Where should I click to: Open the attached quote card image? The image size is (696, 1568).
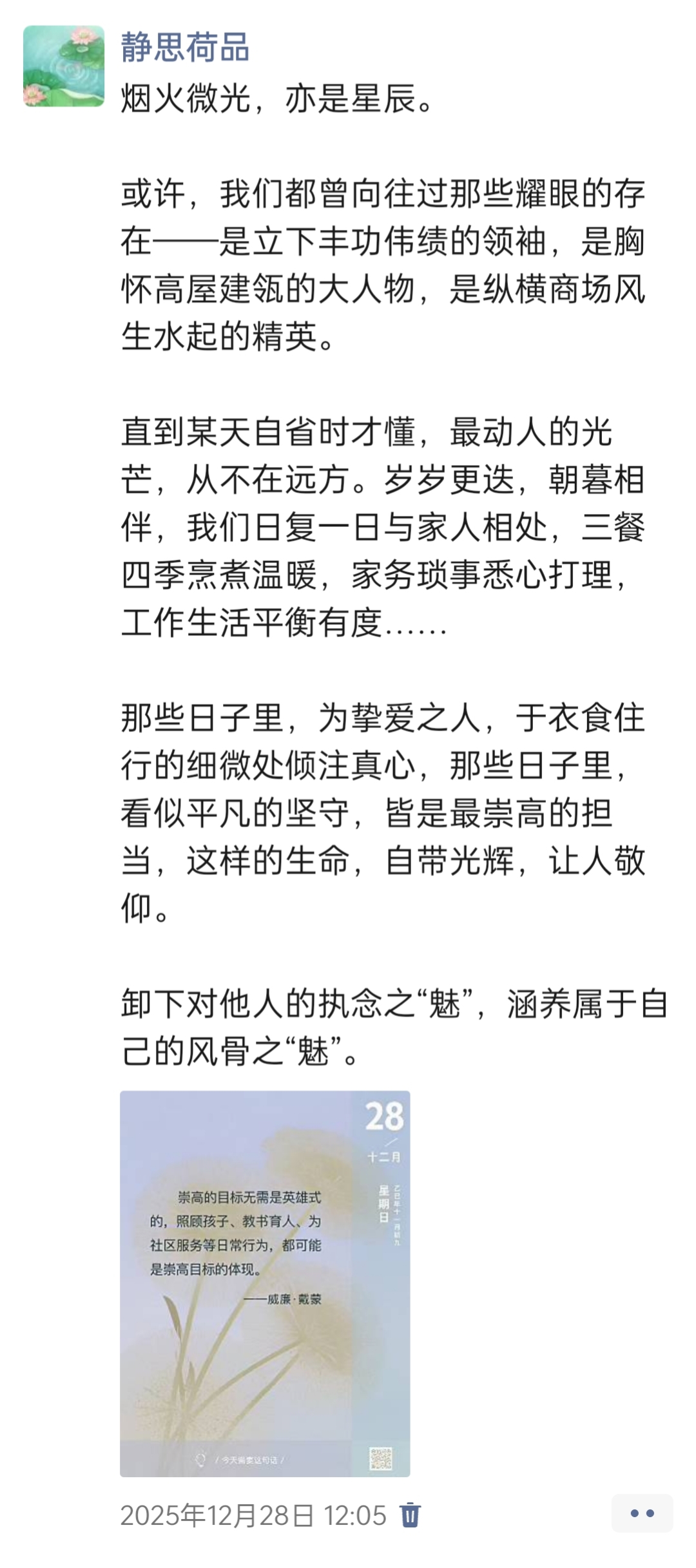265,1283
